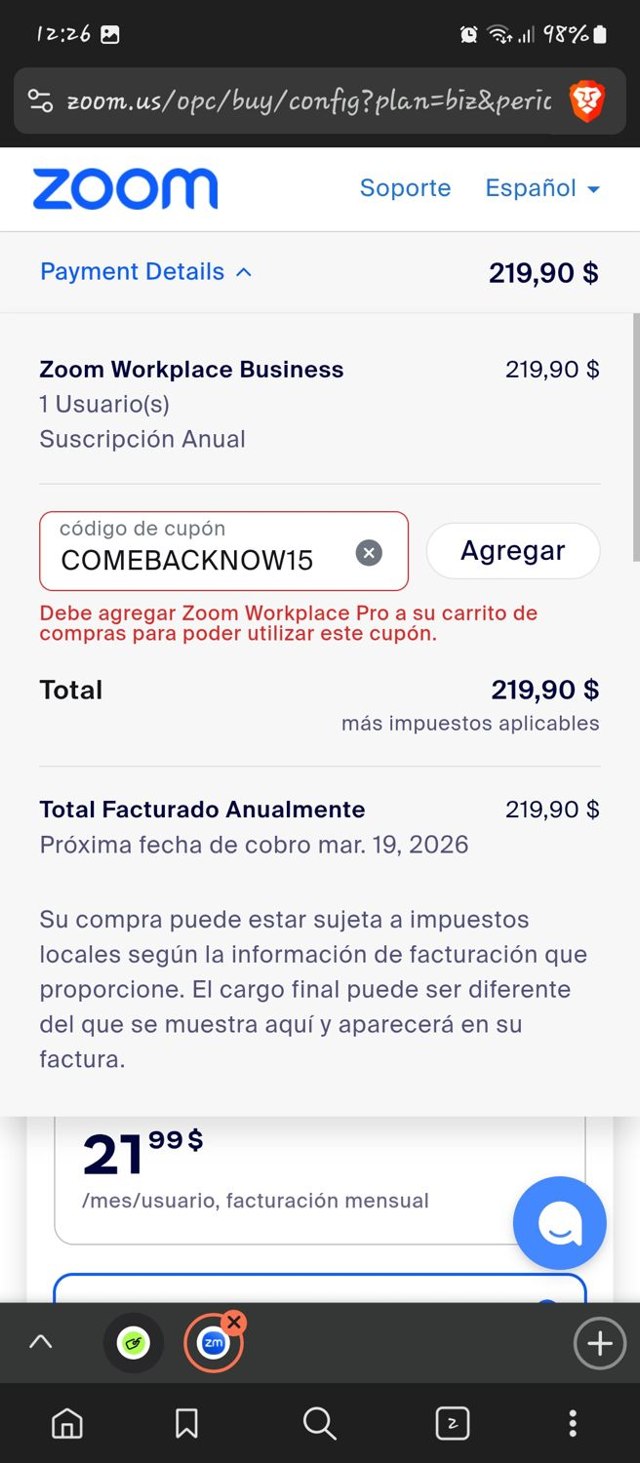Viewport: 640px width, 1463px height.
Task: Open the browser overflow menu
Action: coord(572,1423)
